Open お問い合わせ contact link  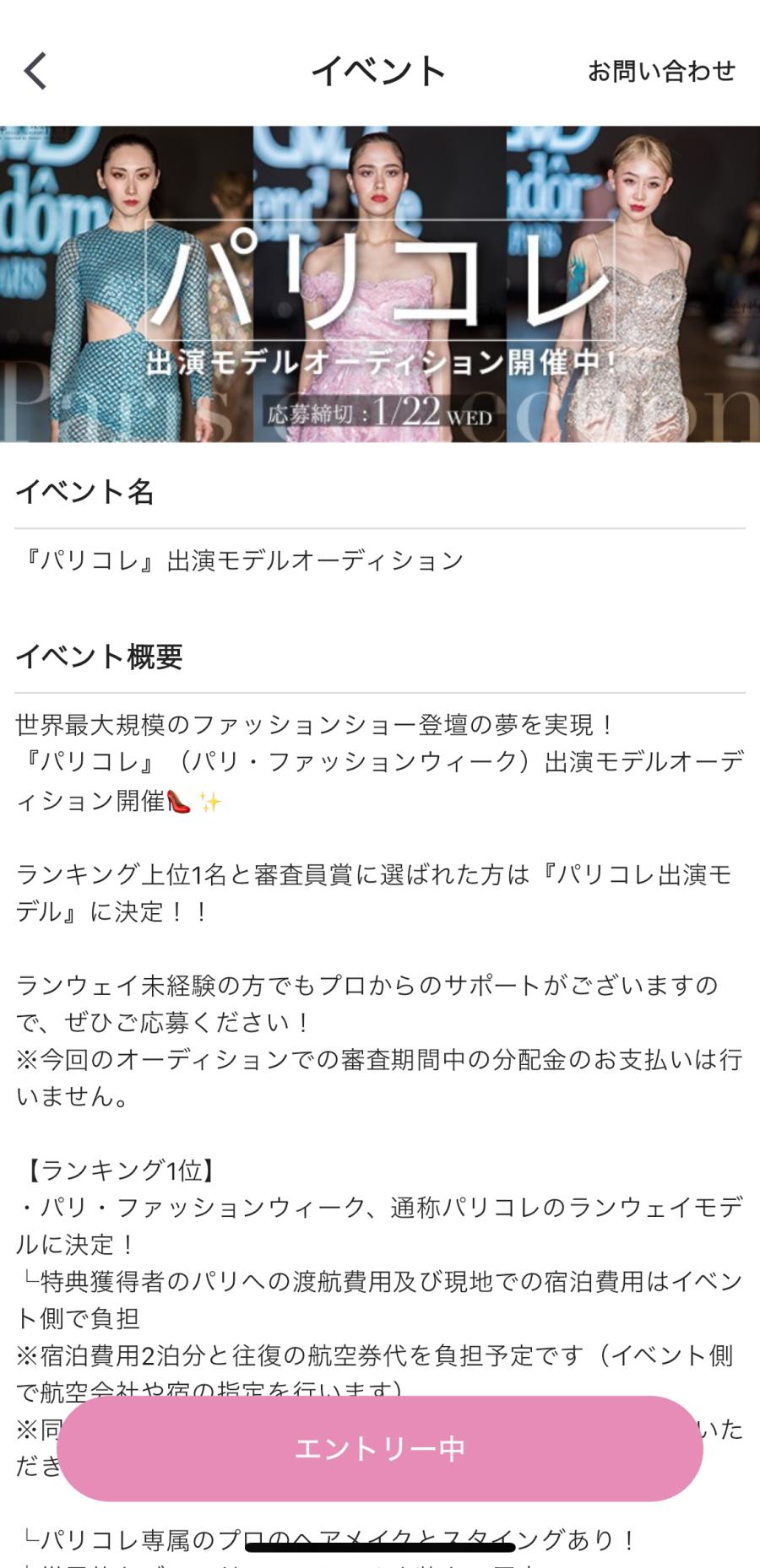[x=661, y=71]
